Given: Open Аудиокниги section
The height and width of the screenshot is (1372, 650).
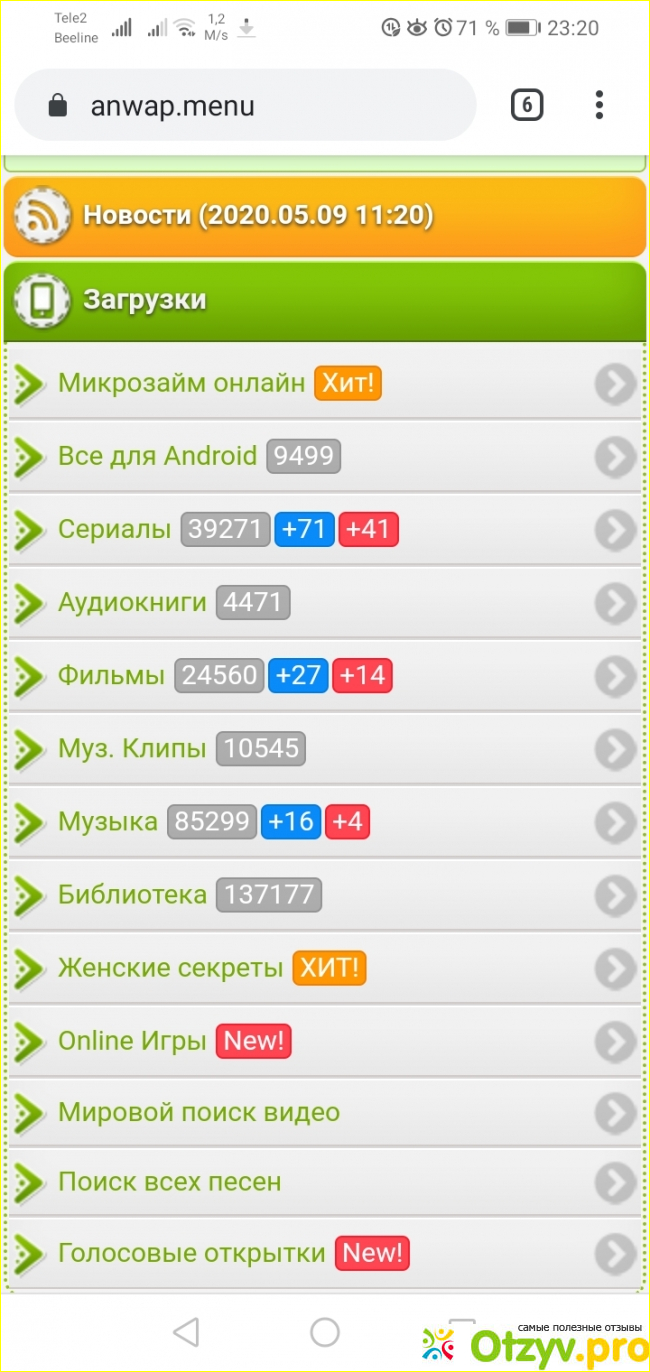Looking at the screenshot, I should (x=132, y=602).
